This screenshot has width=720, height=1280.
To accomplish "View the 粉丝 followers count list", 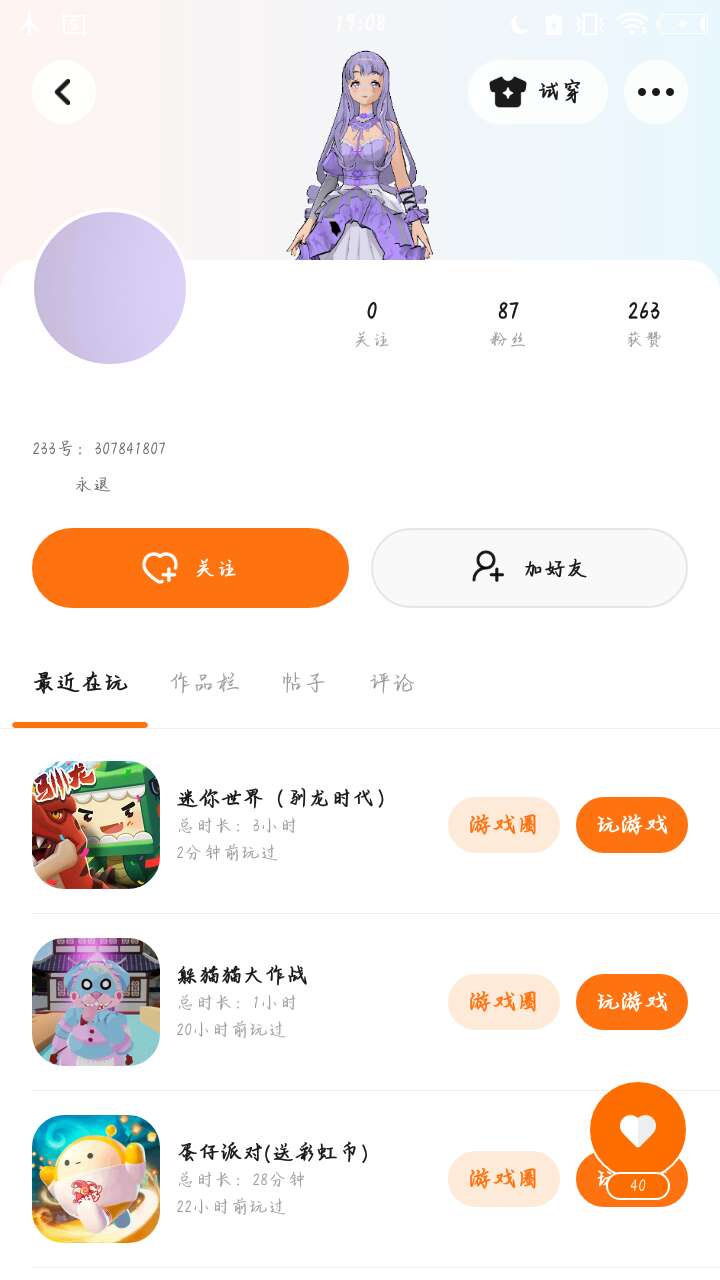I will (x=508, y=323).
